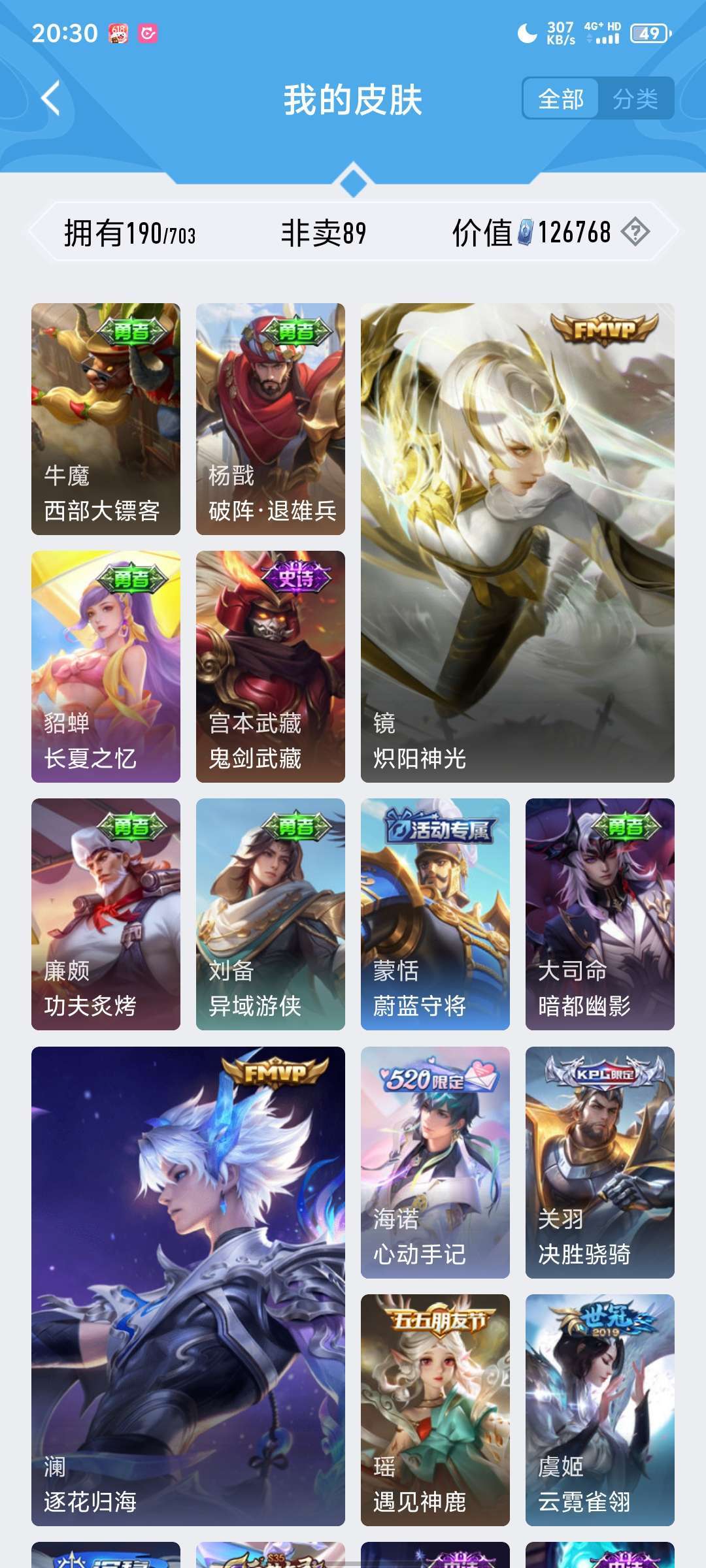Open 瑶 遇见神鹿 skin card
Screen dimensions: 706x1568
pos(435,1410)
